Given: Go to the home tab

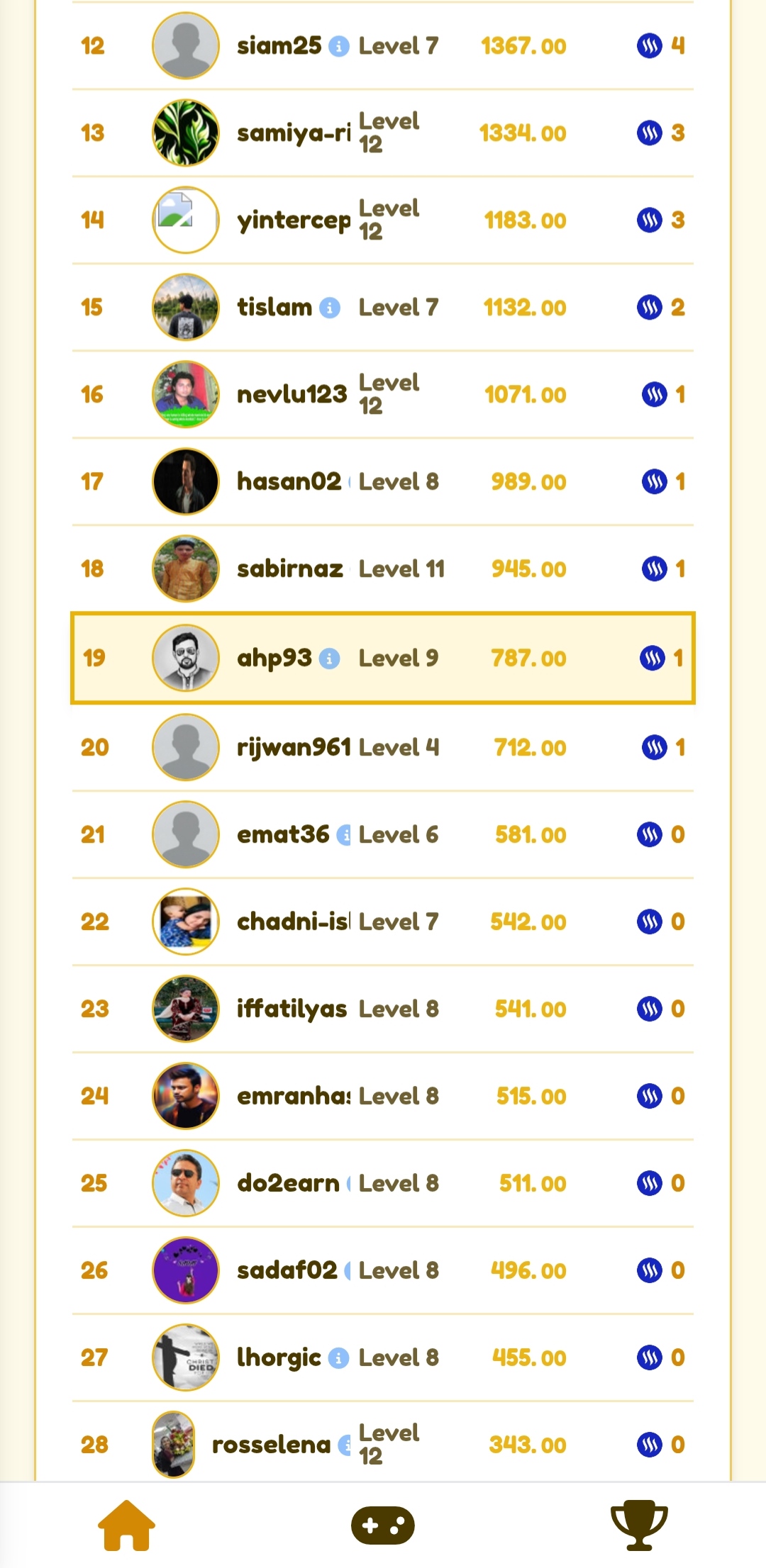Looking at the screenshot, I should tap(126, 1525).
